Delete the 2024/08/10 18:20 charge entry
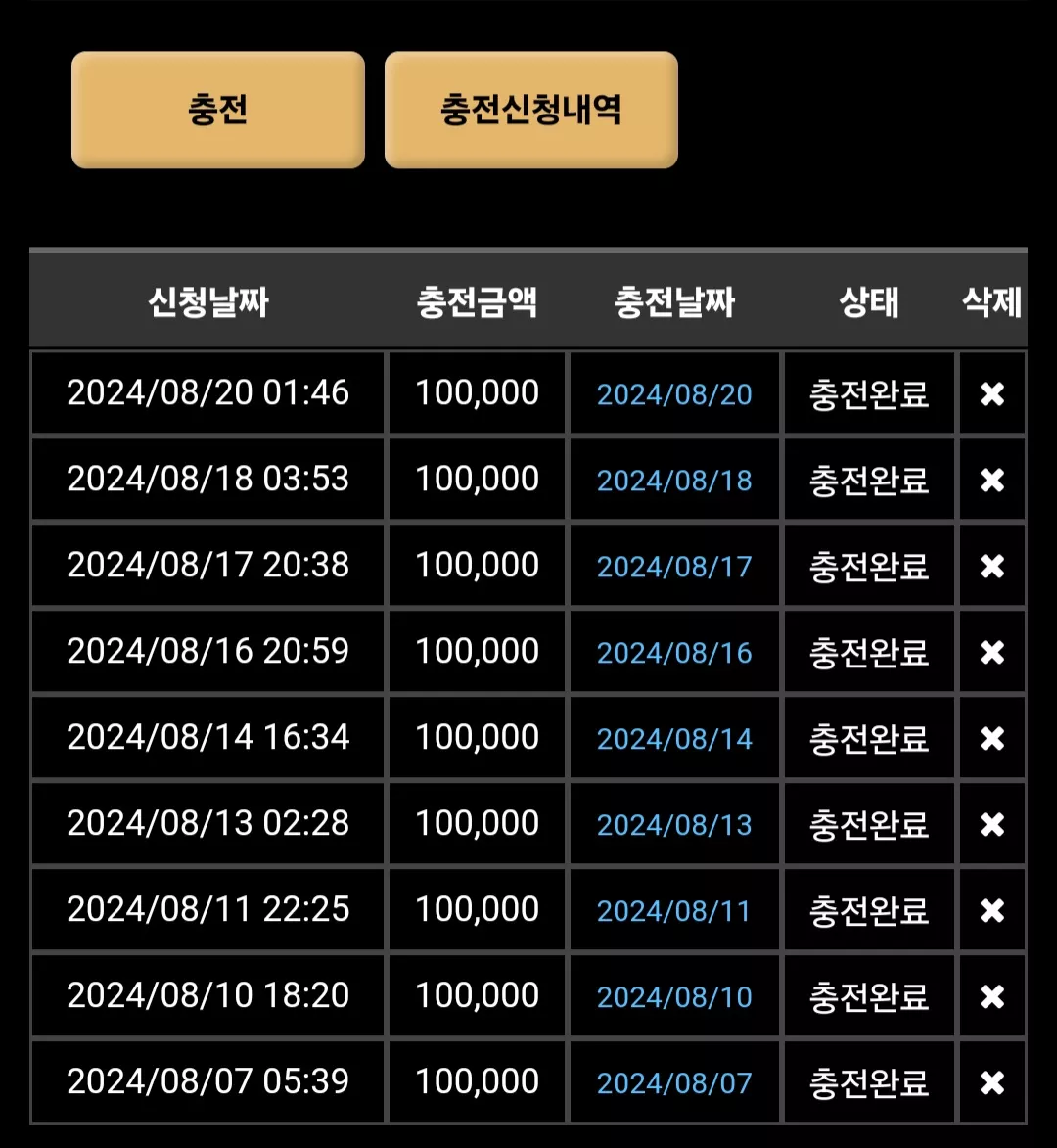Screen dimensions: 1057x1148 pyautogui.click(x=991, y=996)
